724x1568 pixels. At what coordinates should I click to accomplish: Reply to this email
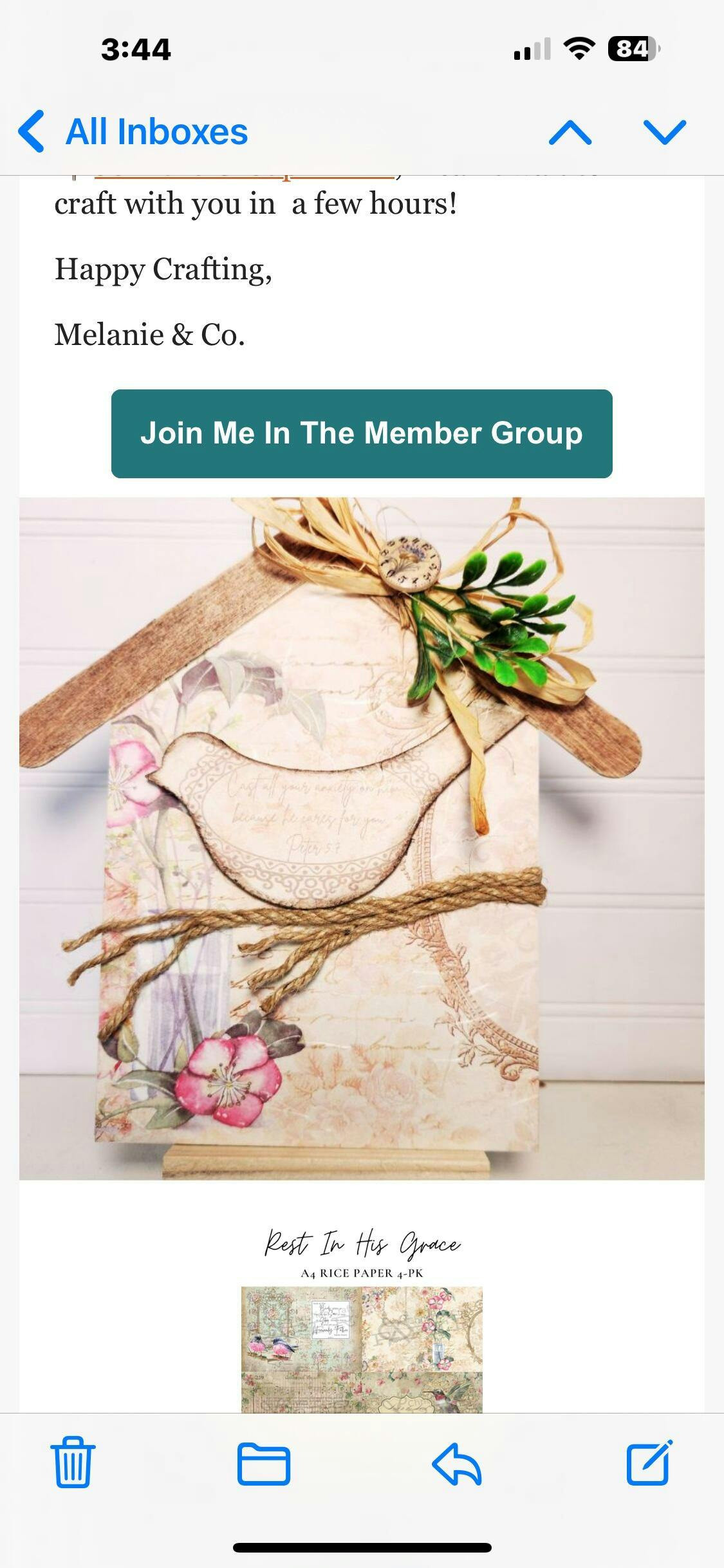click(x=456, y=1464)
